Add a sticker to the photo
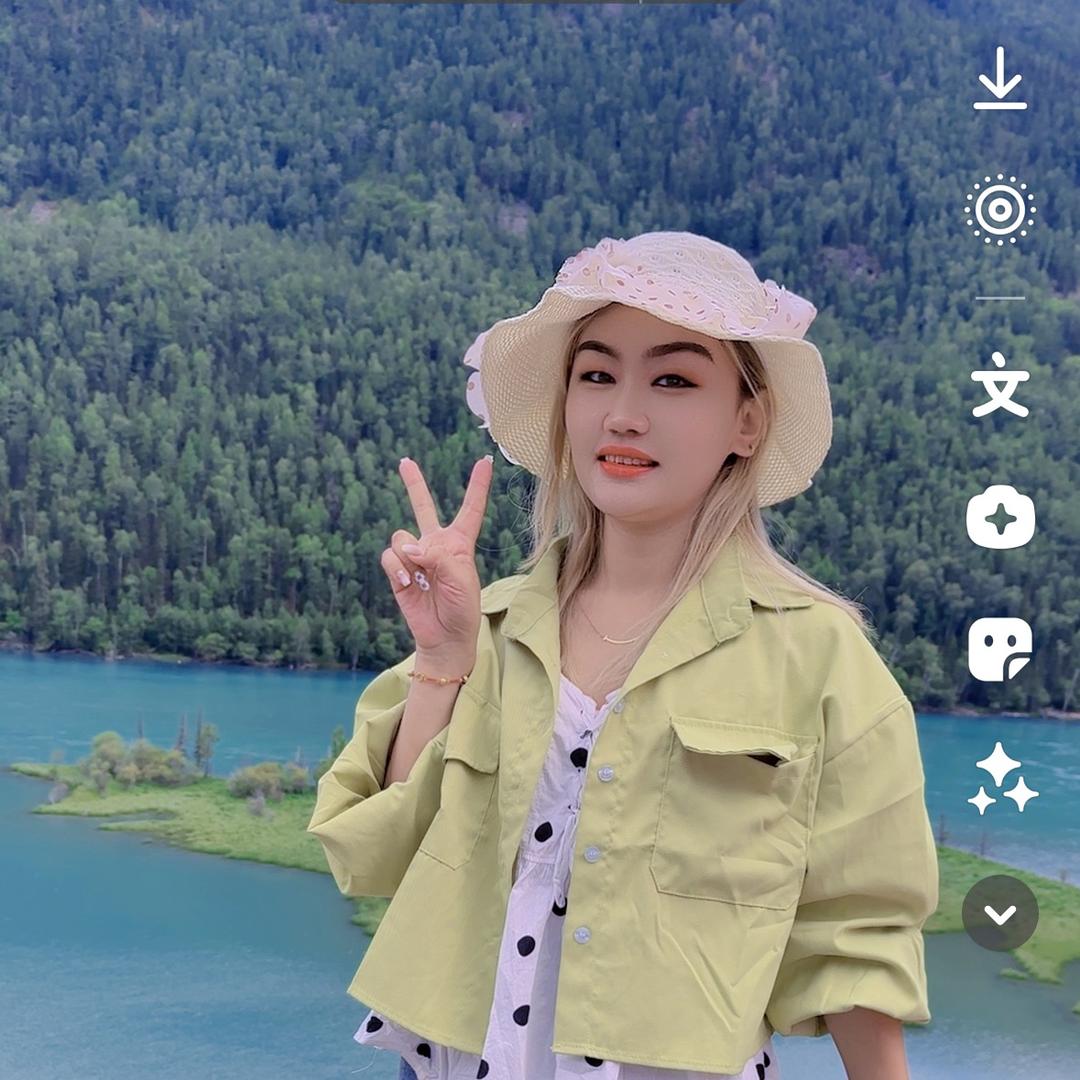The image size is (1080, 1080). (x=1000, y=649)
